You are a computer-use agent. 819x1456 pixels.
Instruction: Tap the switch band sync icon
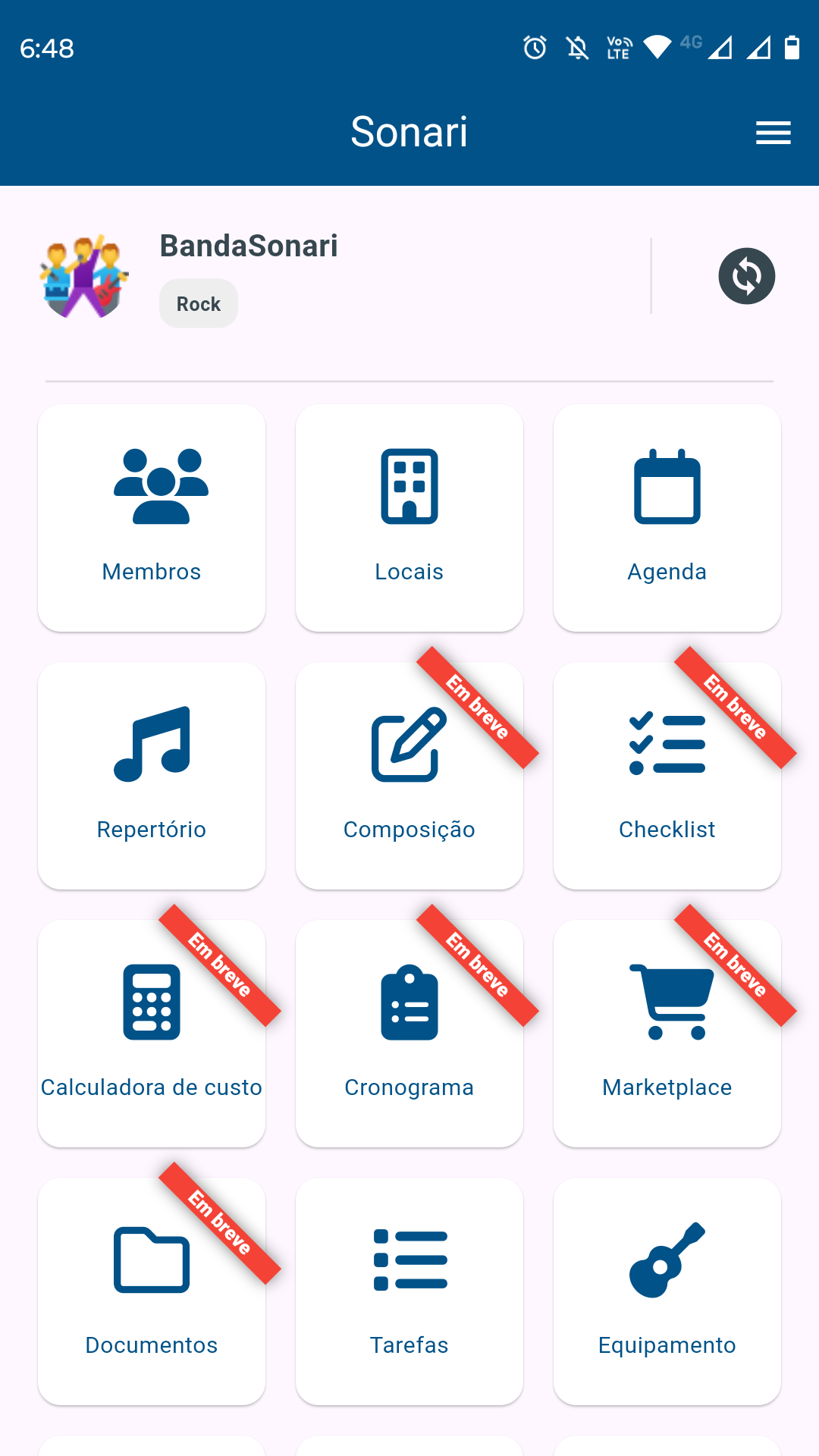pos(746,276)
